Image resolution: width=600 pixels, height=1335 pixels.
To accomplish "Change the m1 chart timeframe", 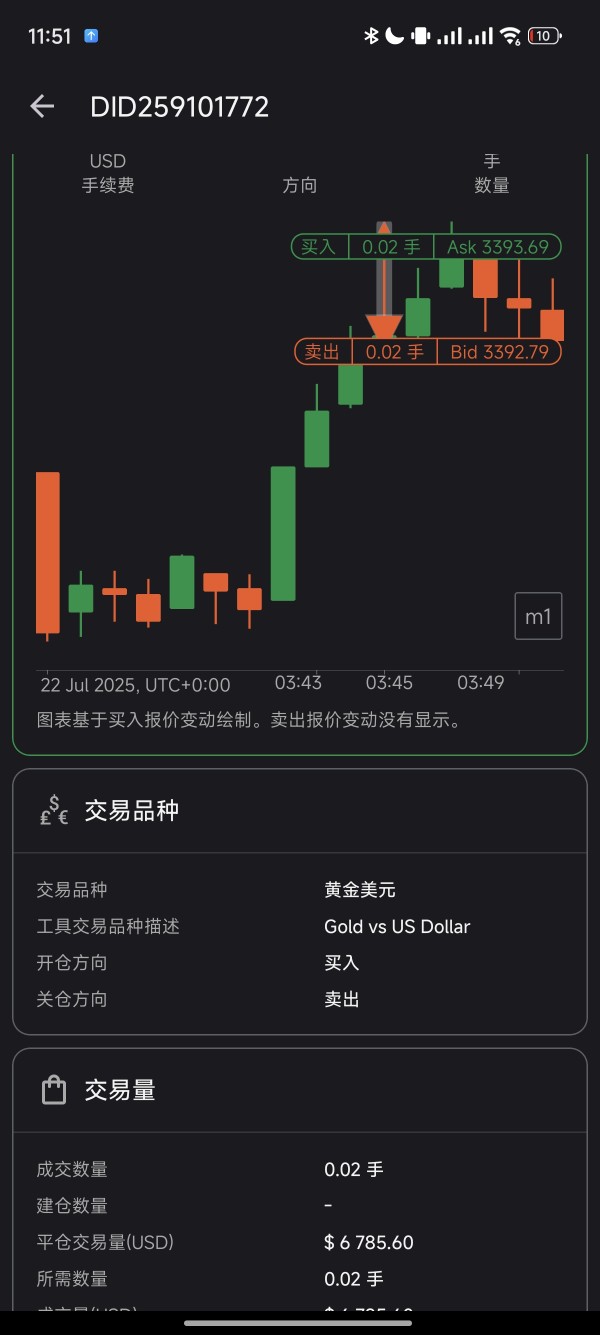I will [538, 616].
